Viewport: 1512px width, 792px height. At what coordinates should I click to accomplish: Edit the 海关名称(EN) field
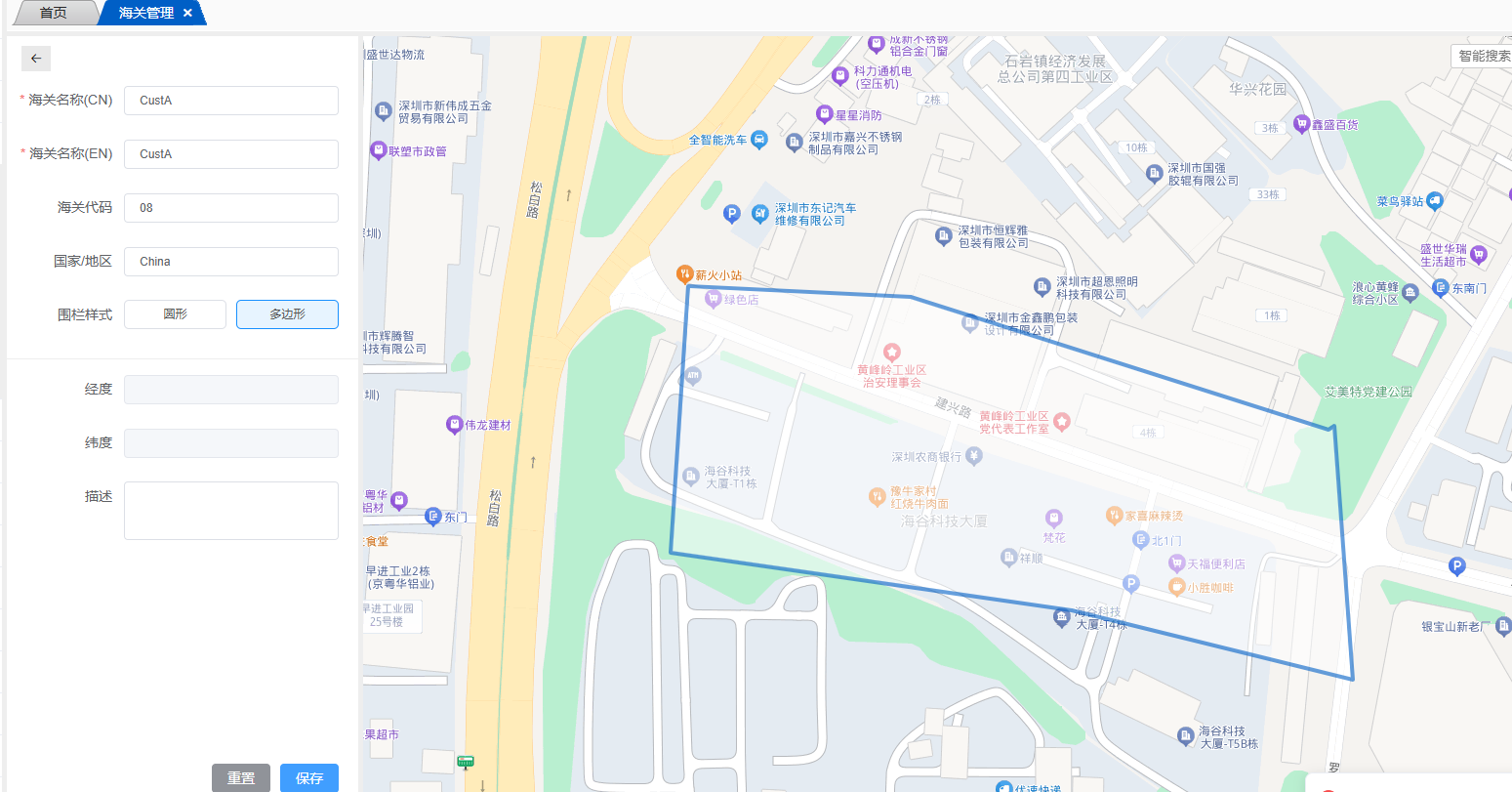coord(231,154)
